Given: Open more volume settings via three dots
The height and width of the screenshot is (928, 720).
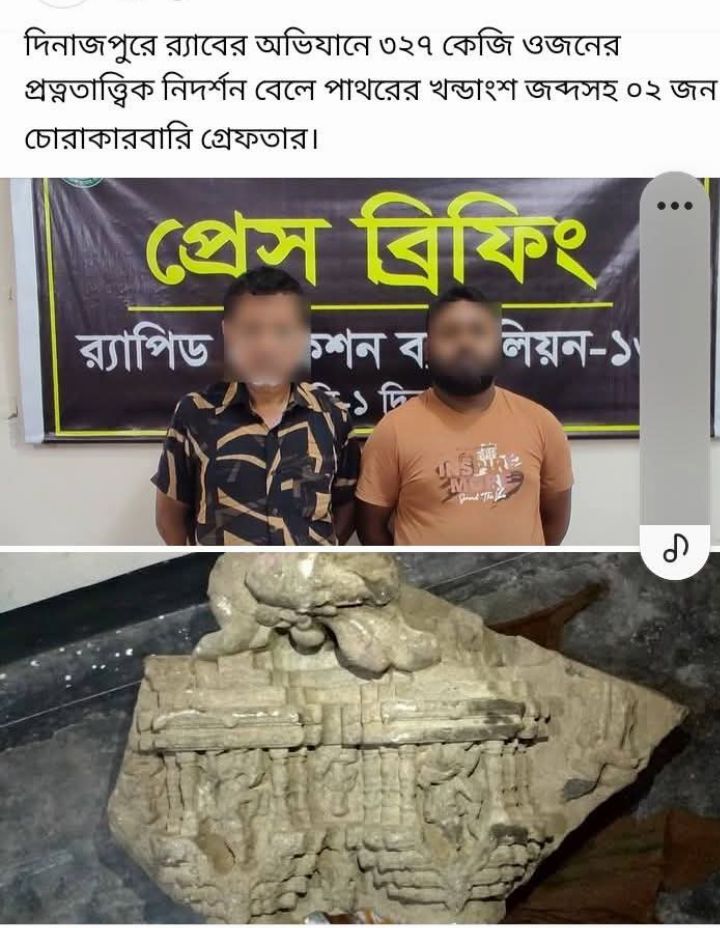Looking at the screenshot, I should click(674, 206).
